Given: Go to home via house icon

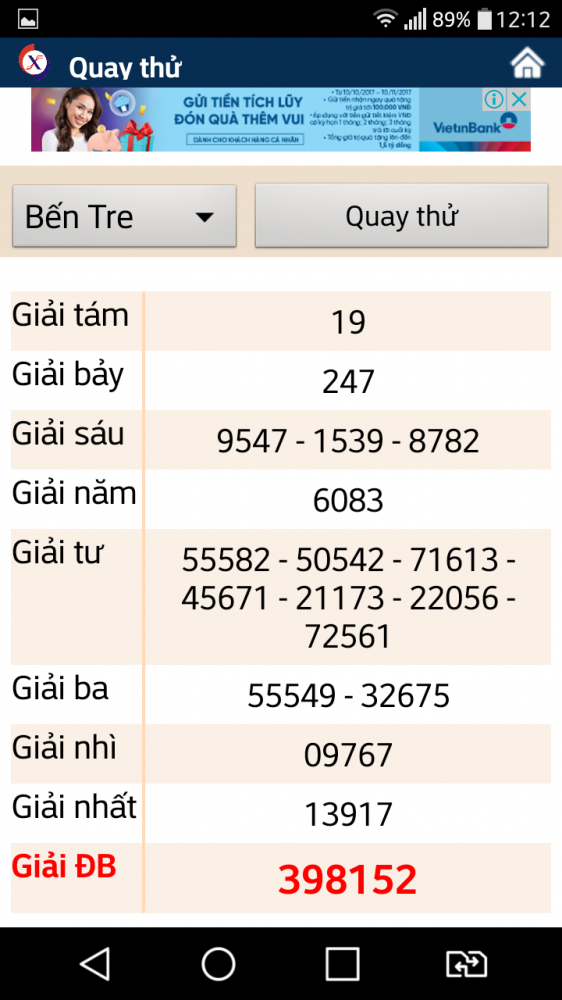Looking at the screenshot, I should coord(527,63).
